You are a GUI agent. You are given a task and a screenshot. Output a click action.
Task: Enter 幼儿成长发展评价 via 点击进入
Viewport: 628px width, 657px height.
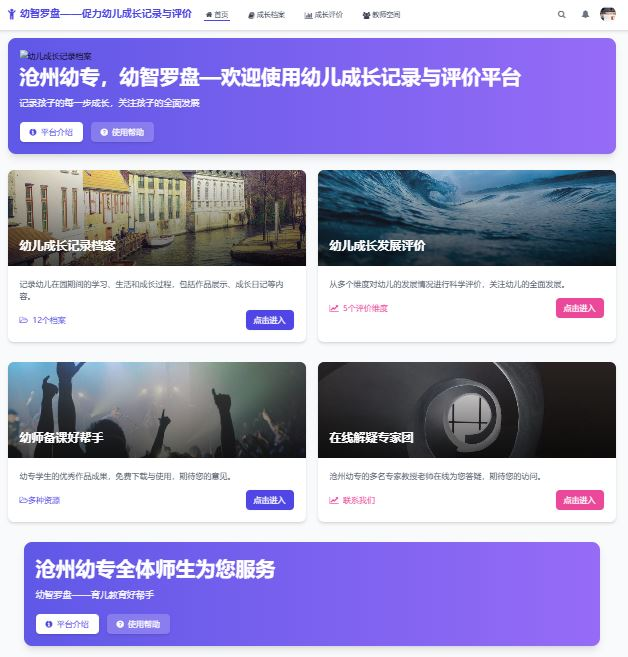point(579,308)
